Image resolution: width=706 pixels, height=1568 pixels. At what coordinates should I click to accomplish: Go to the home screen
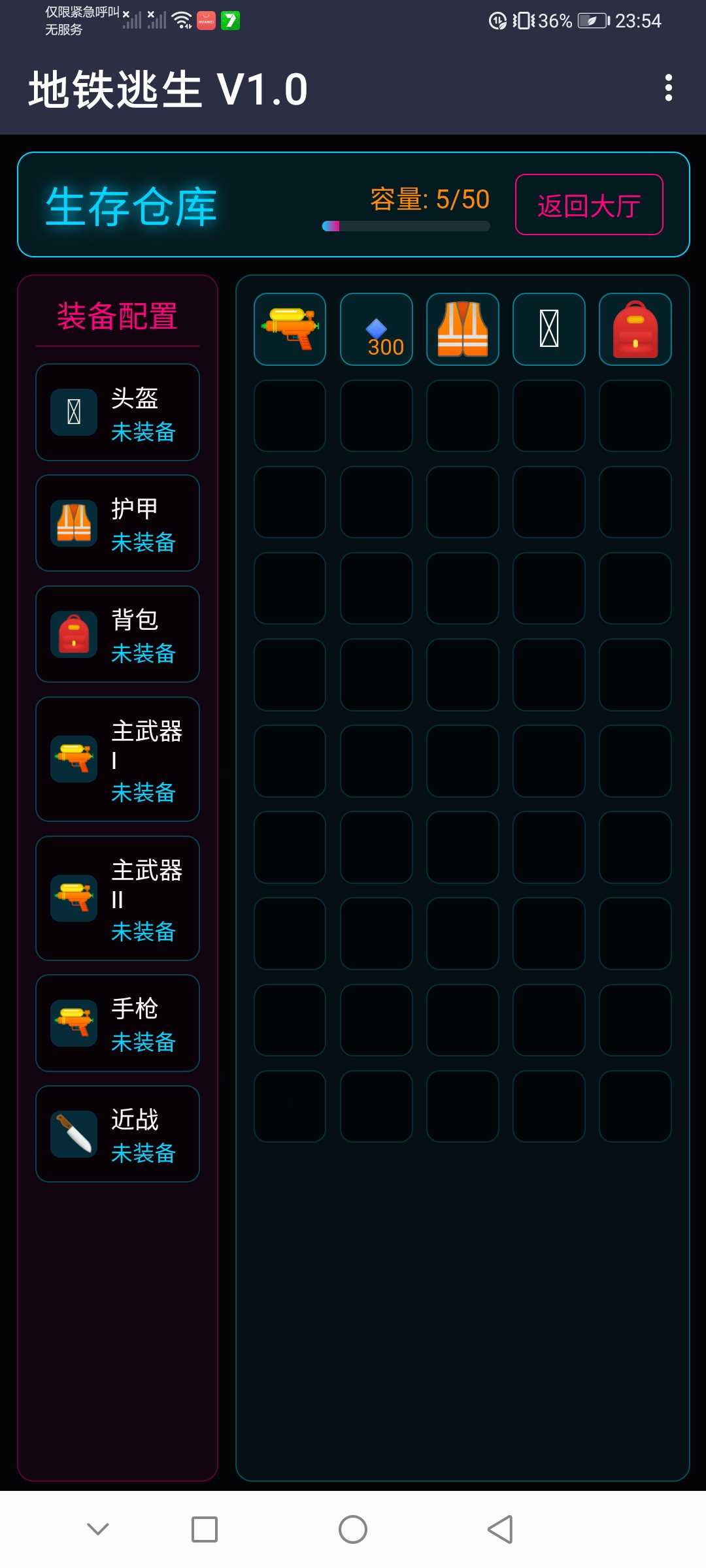coord(353,1529)
